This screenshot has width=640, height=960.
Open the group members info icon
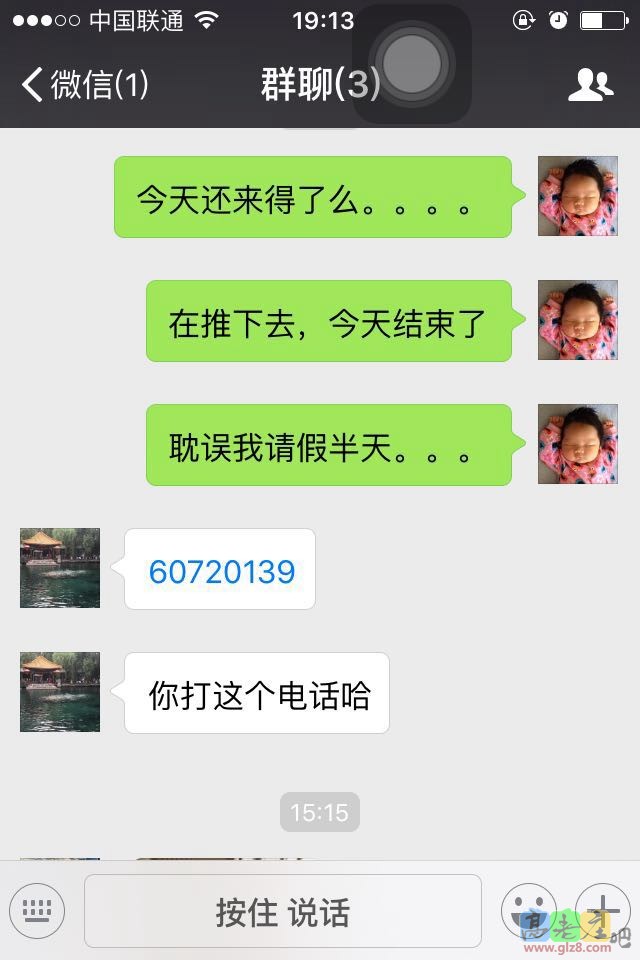click(590, 85)
